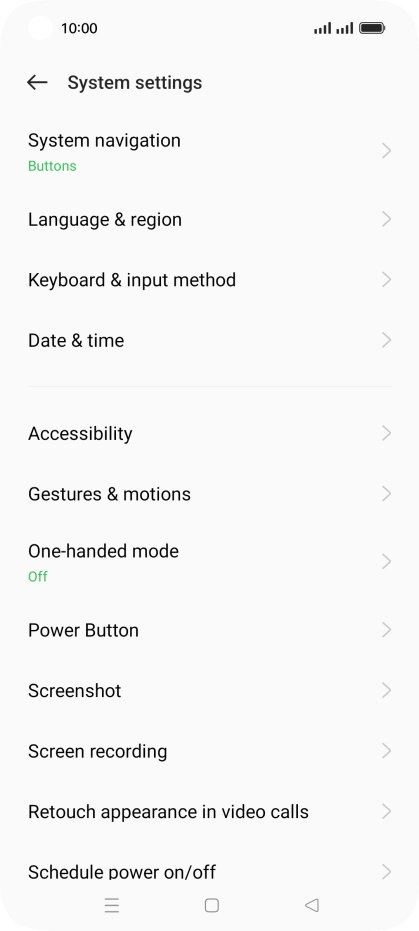Open recent apps from navigation bar
The width and height of the screenshot is (419, 931).
(112, 905)
